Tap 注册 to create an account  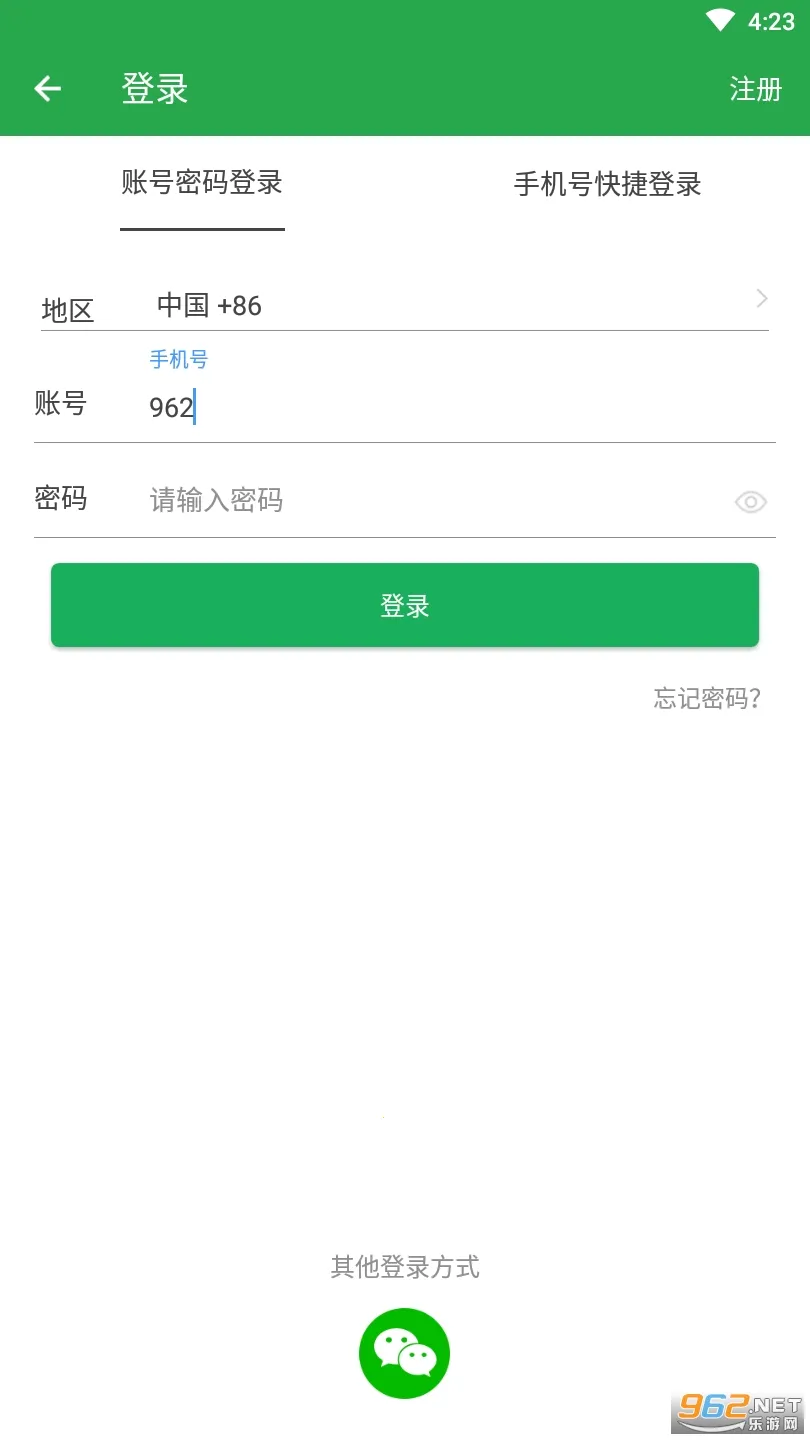[x=756, y=89]
